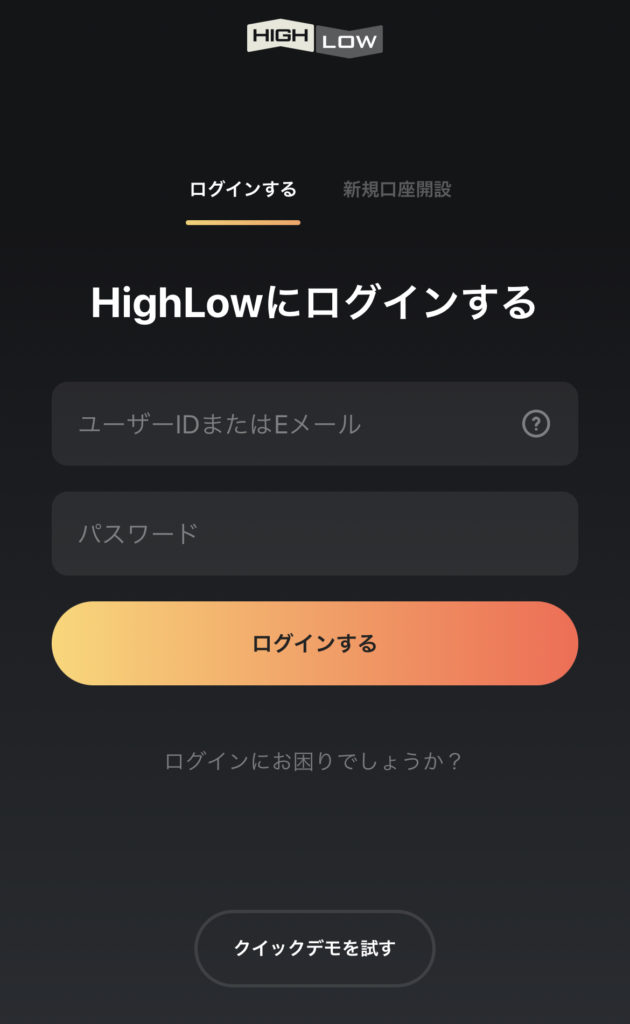630x1024 pixels.
Task: Select the ログインする tab
Action: tap(243, 190)
